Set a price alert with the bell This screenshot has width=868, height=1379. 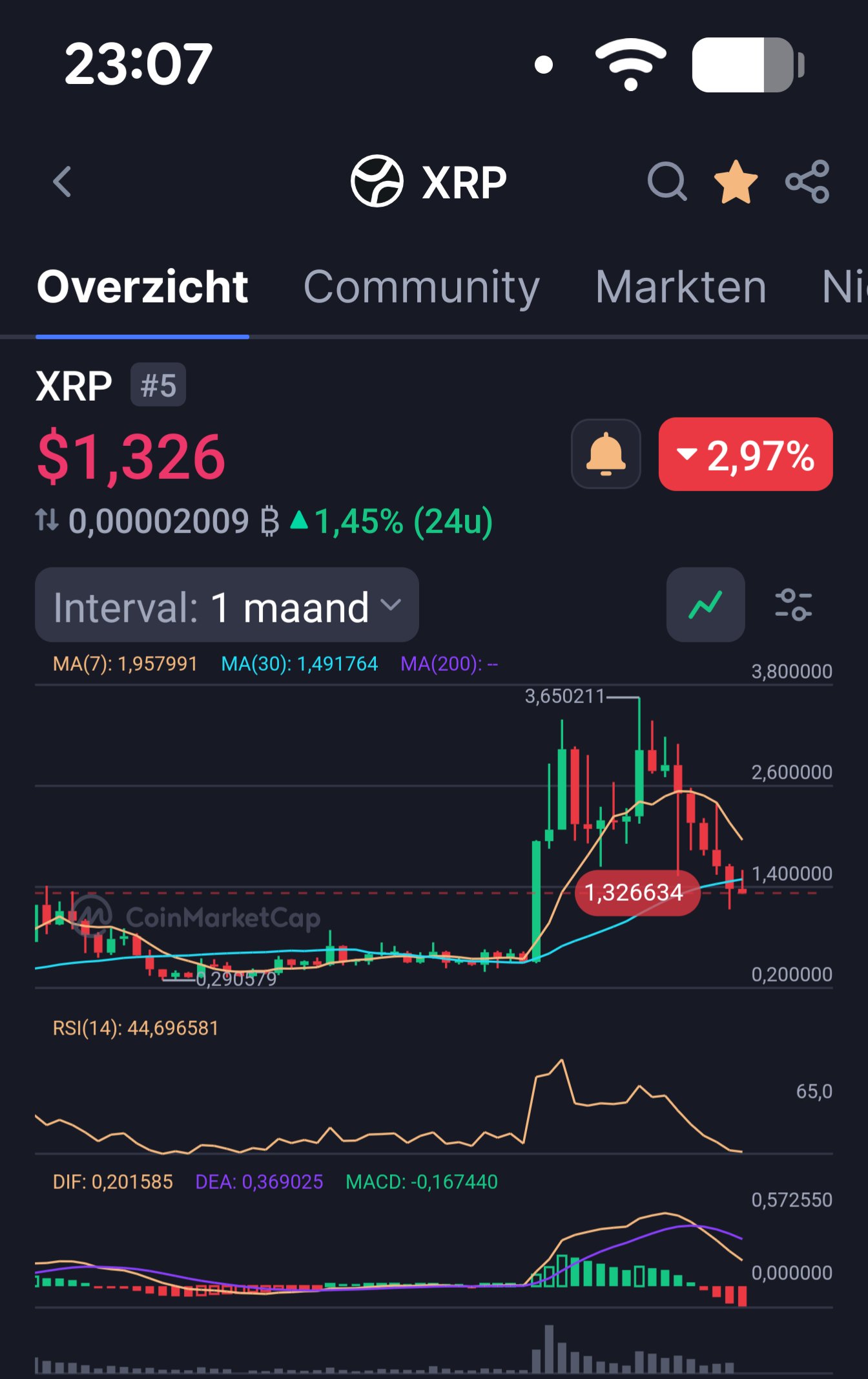[x=606, y=454]
